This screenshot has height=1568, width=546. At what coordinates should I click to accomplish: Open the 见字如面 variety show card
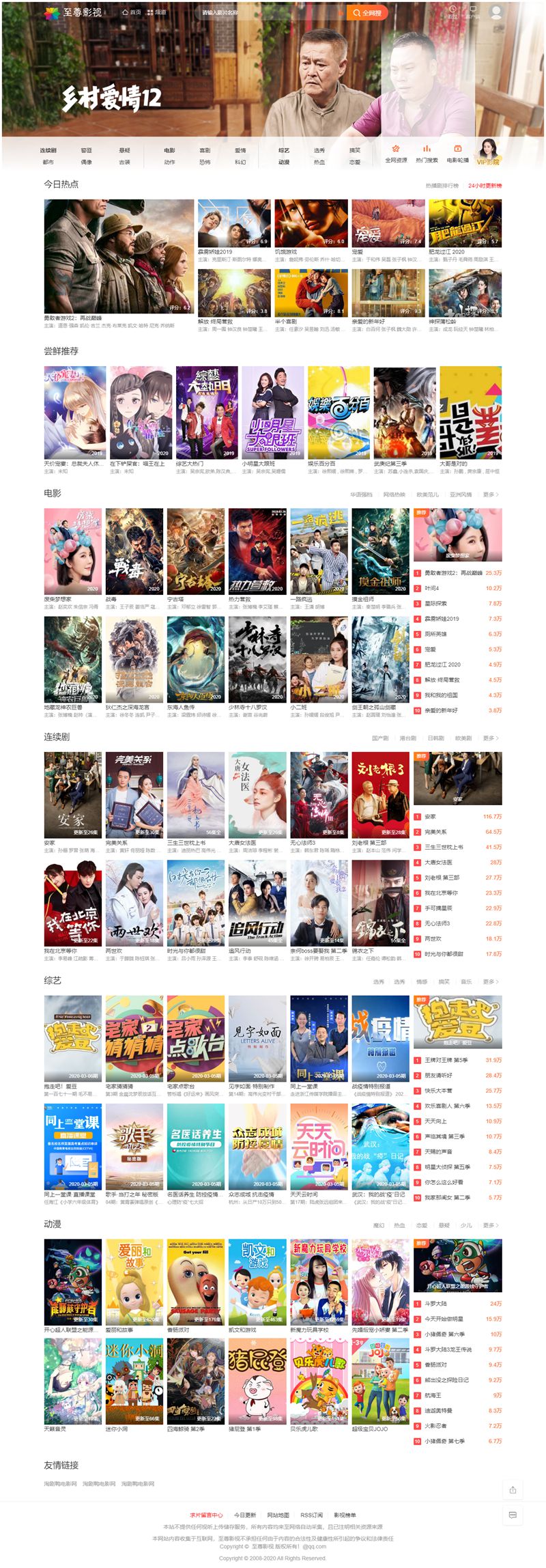257,1037
